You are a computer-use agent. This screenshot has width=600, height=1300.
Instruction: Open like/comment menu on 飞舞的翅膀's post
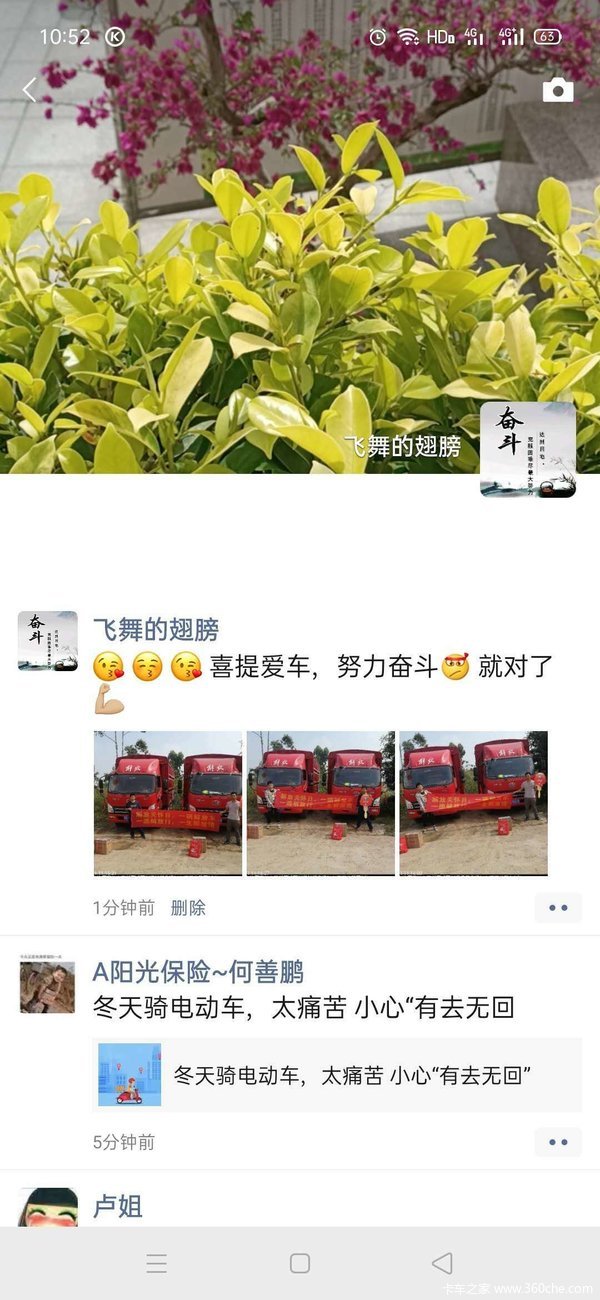click(558, 908)
